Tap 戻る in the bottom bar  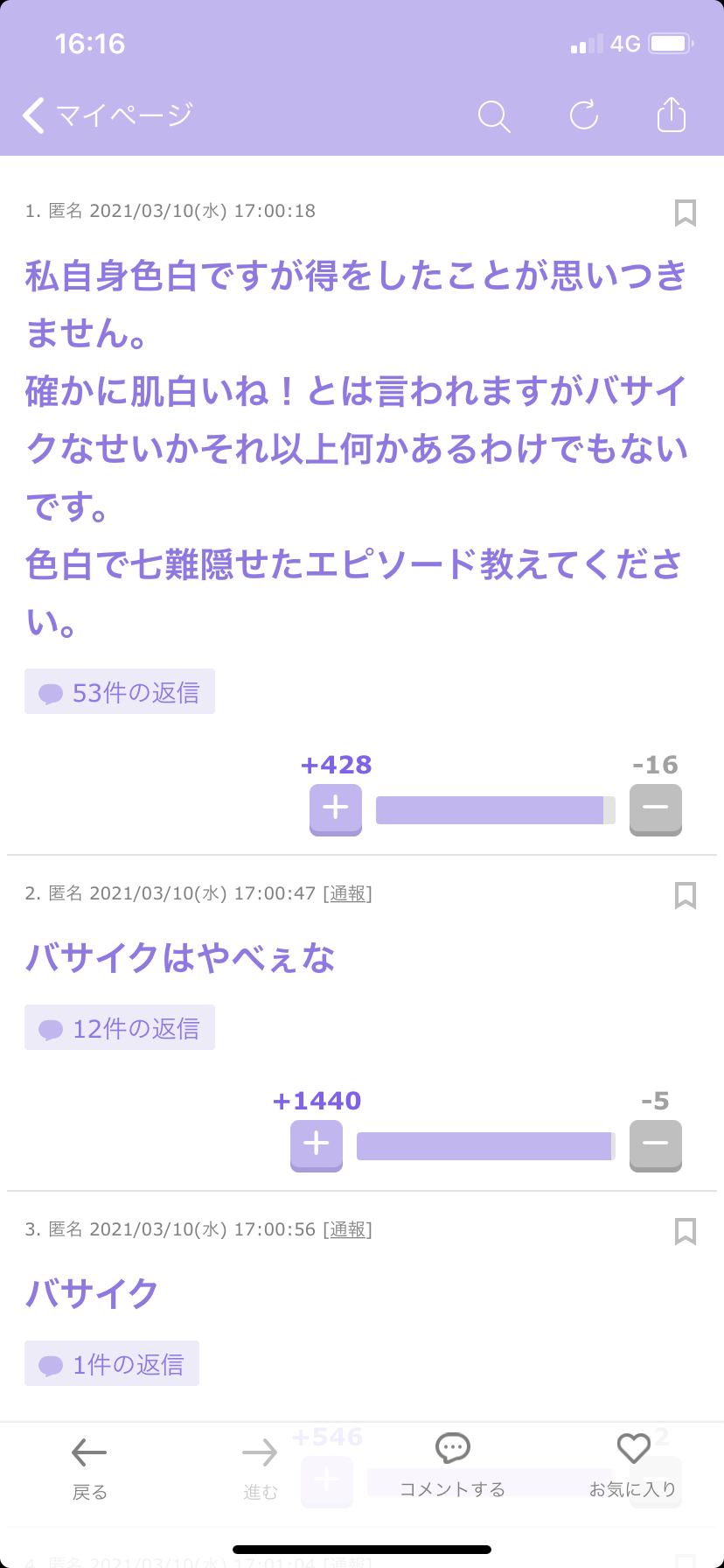89,1467
